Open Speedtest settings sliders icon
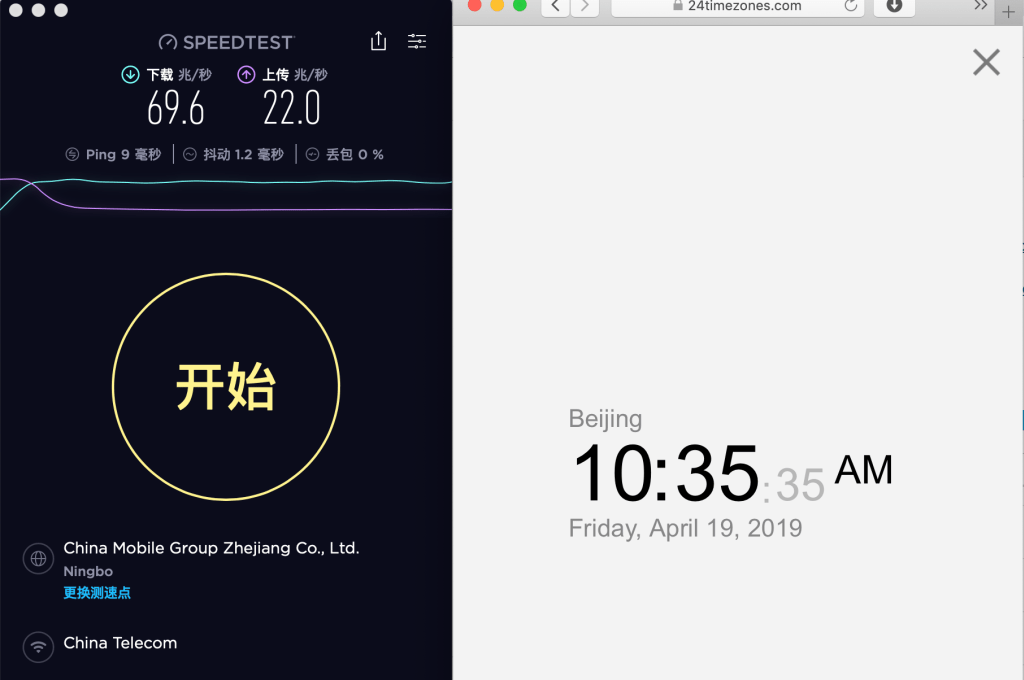1024x680 pixels. (417, 42)
